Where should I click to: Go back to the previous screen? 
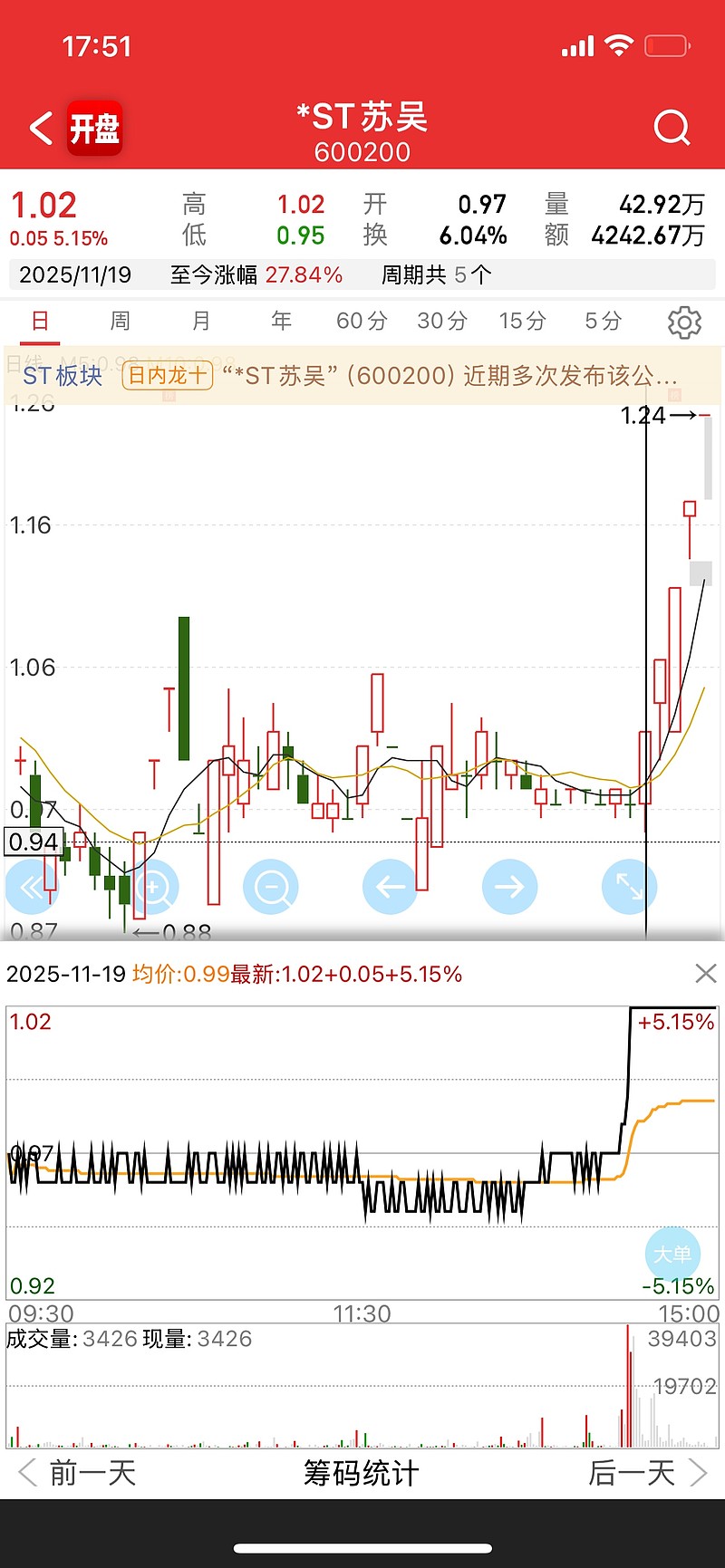[41, 129]
